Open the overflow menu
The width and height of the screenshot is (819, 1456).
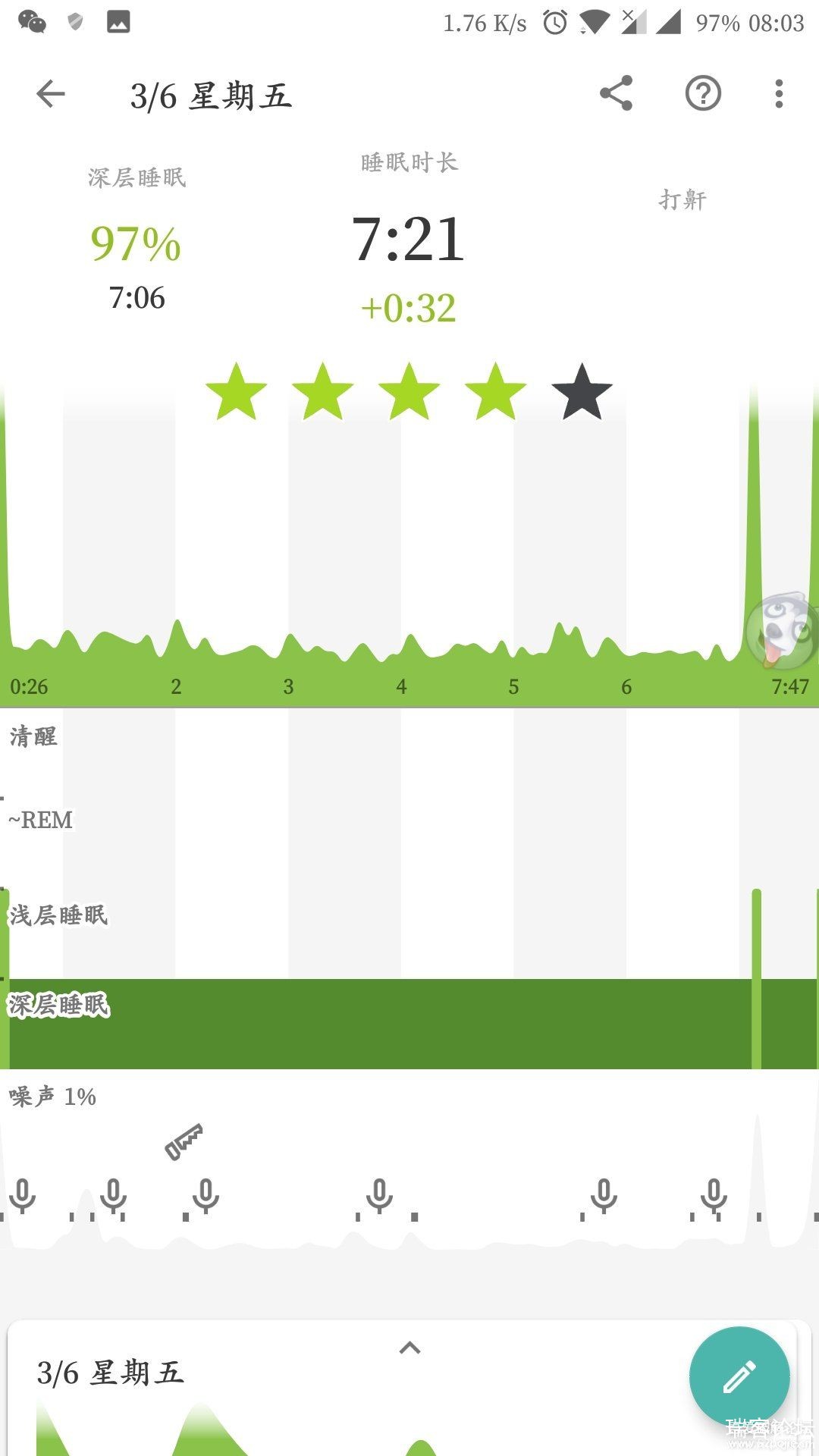click(x=779, y=94)
